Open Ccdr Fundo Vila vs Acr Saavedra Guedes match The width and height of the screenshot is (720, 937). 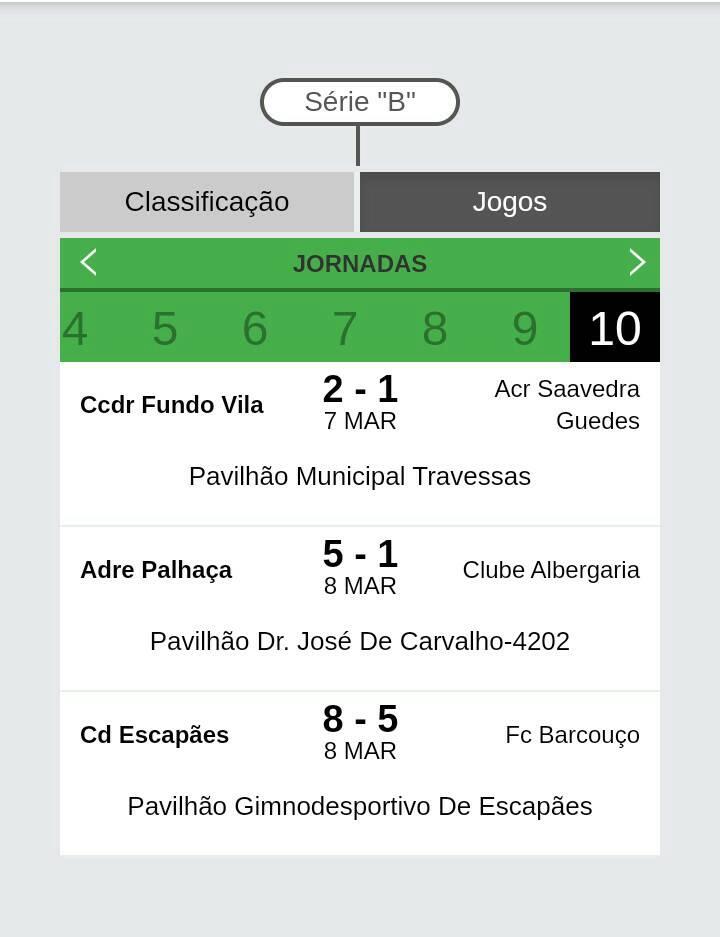pos(360,444)
